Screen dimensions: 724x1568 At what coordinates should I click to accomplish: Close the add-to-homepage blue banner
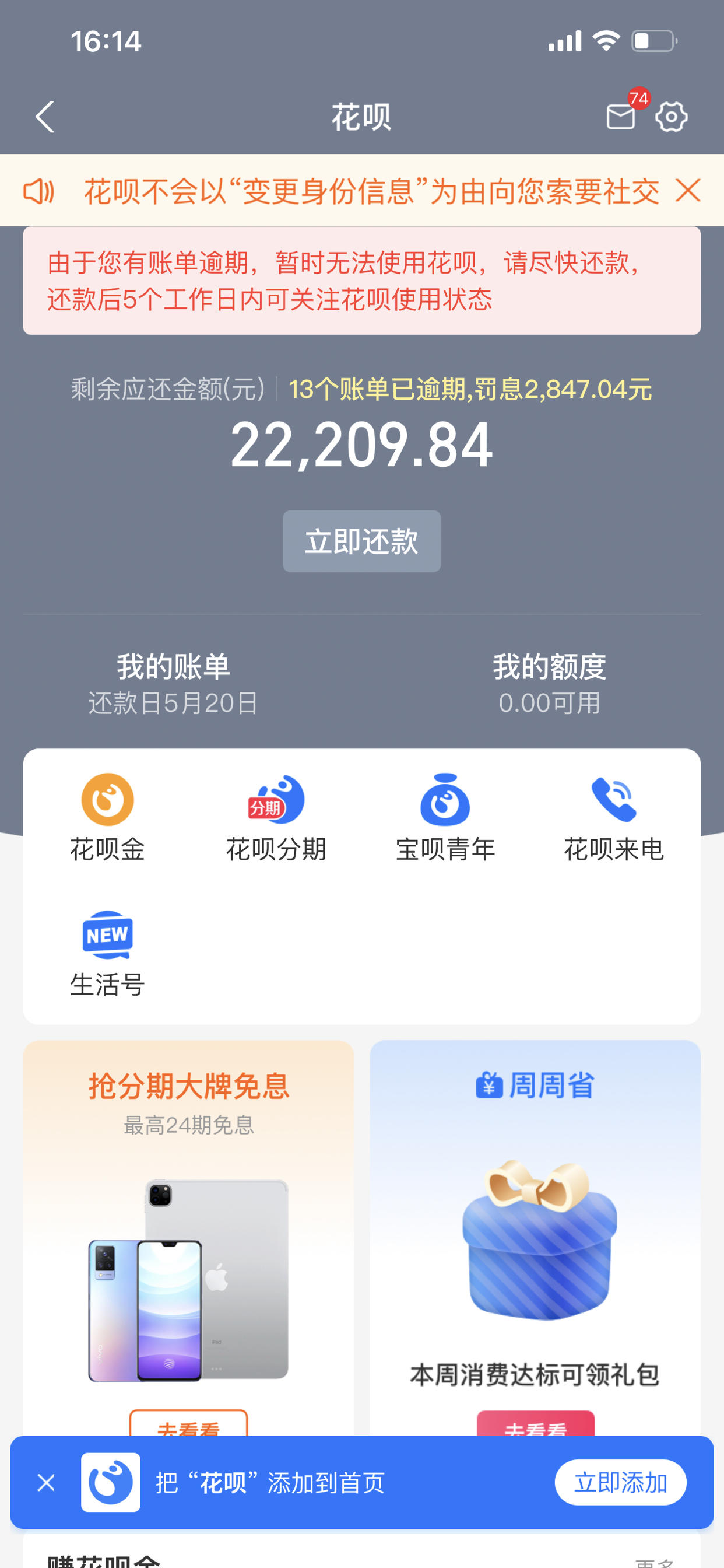point(46,1482)
